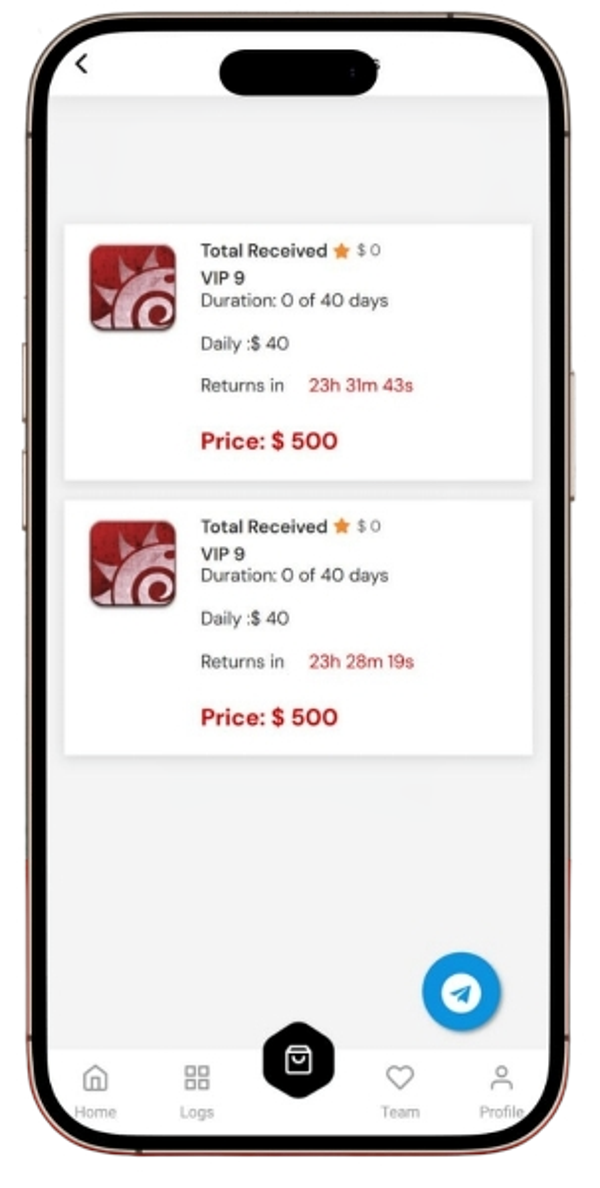Open VIP 9 card returning in 23h 31m 43s
The width and height of the screenshot is (600, 1188).
click(x=298, y=351)
